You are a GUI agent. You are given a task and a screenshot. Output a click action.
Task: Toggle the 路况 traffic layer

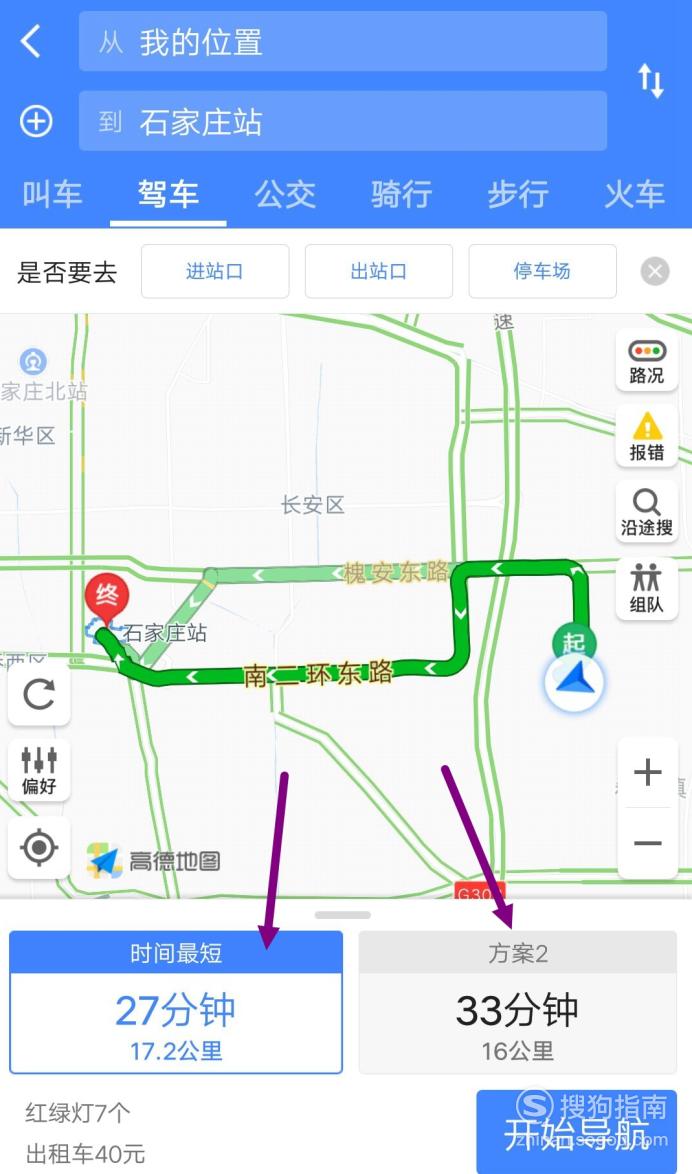647,361
